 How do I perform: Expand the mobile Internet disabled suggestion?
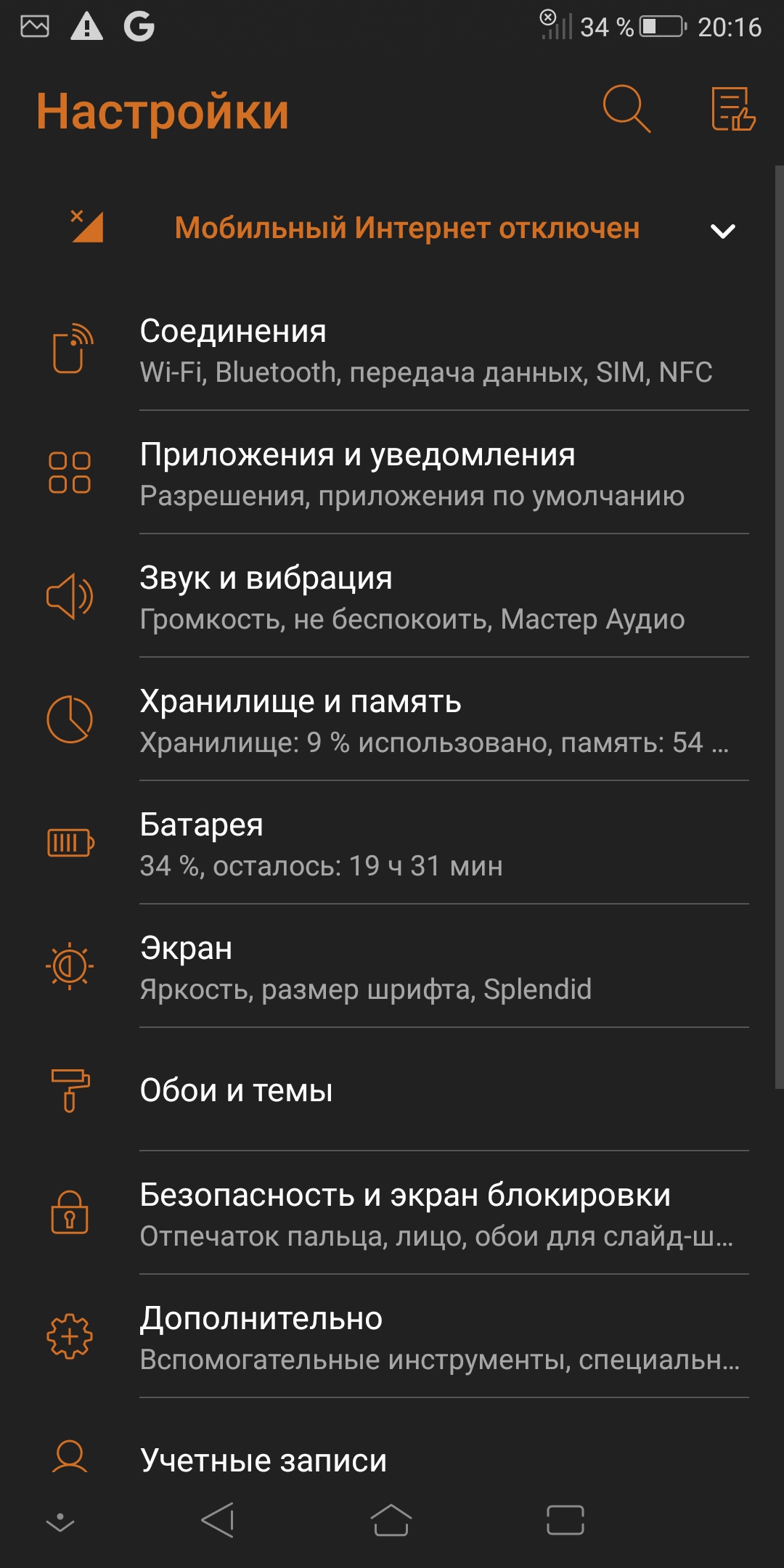[x=722, y=231]
